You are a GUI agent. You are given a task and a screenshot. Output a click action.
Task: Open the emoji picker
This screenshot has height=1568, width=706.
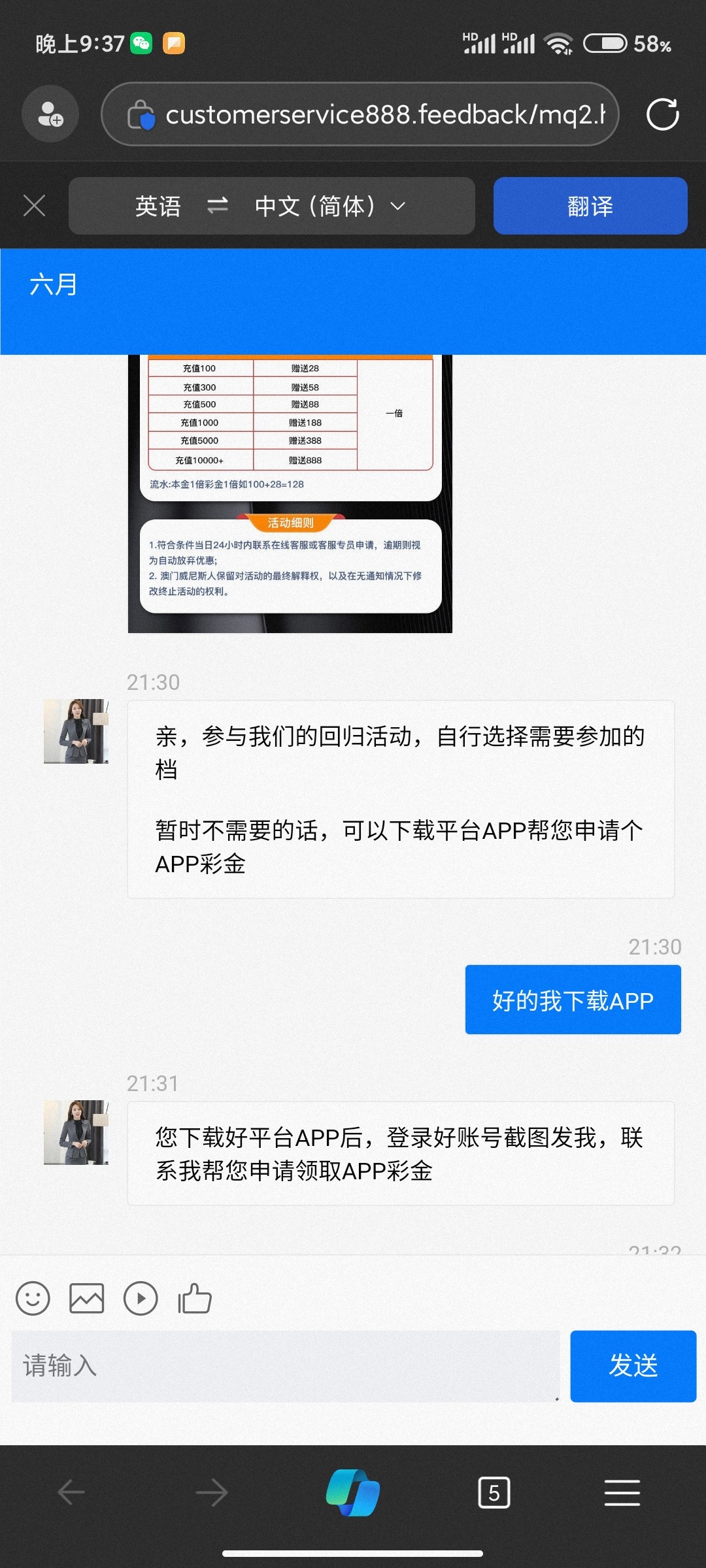(33, 1298)
